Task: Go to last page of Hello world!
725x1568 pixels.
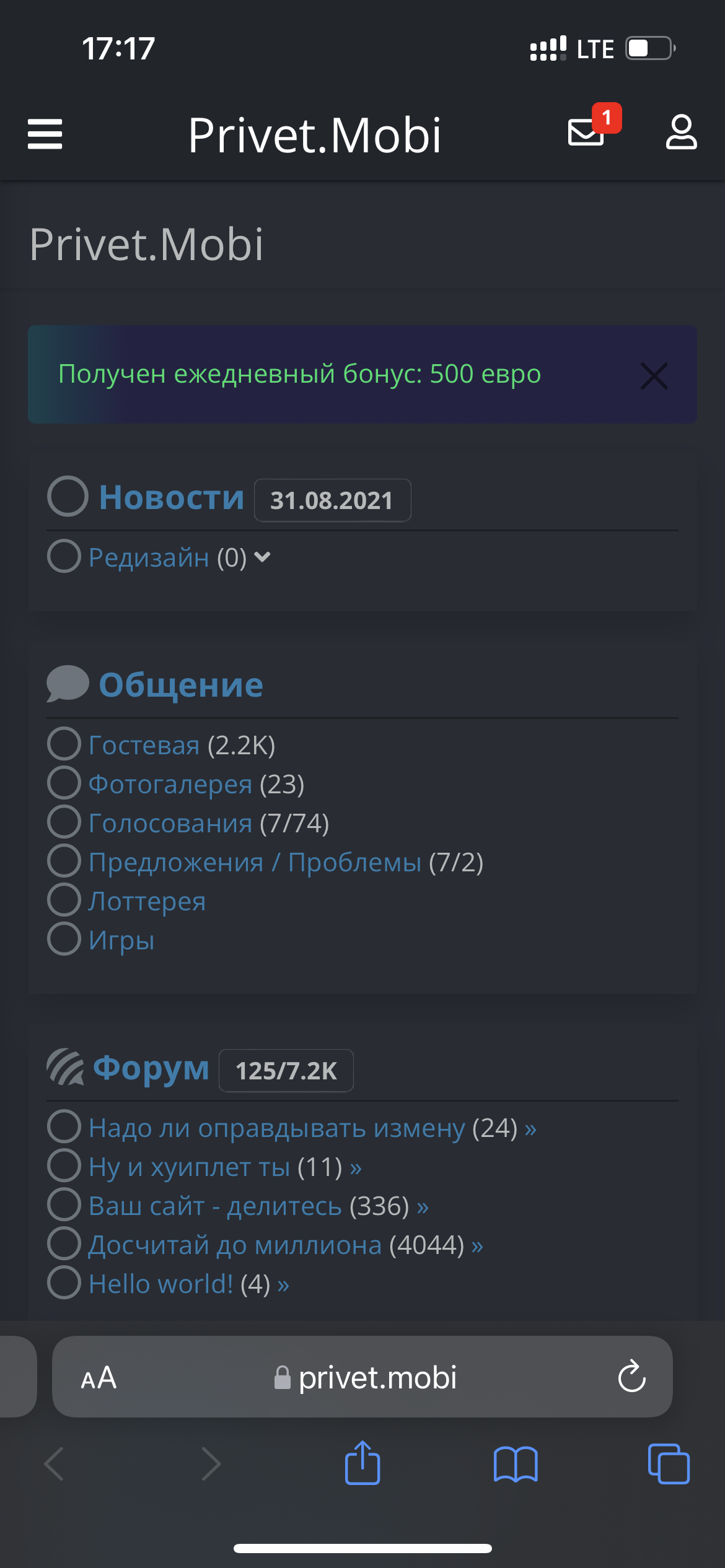Action: click(x=283, y=1284)
